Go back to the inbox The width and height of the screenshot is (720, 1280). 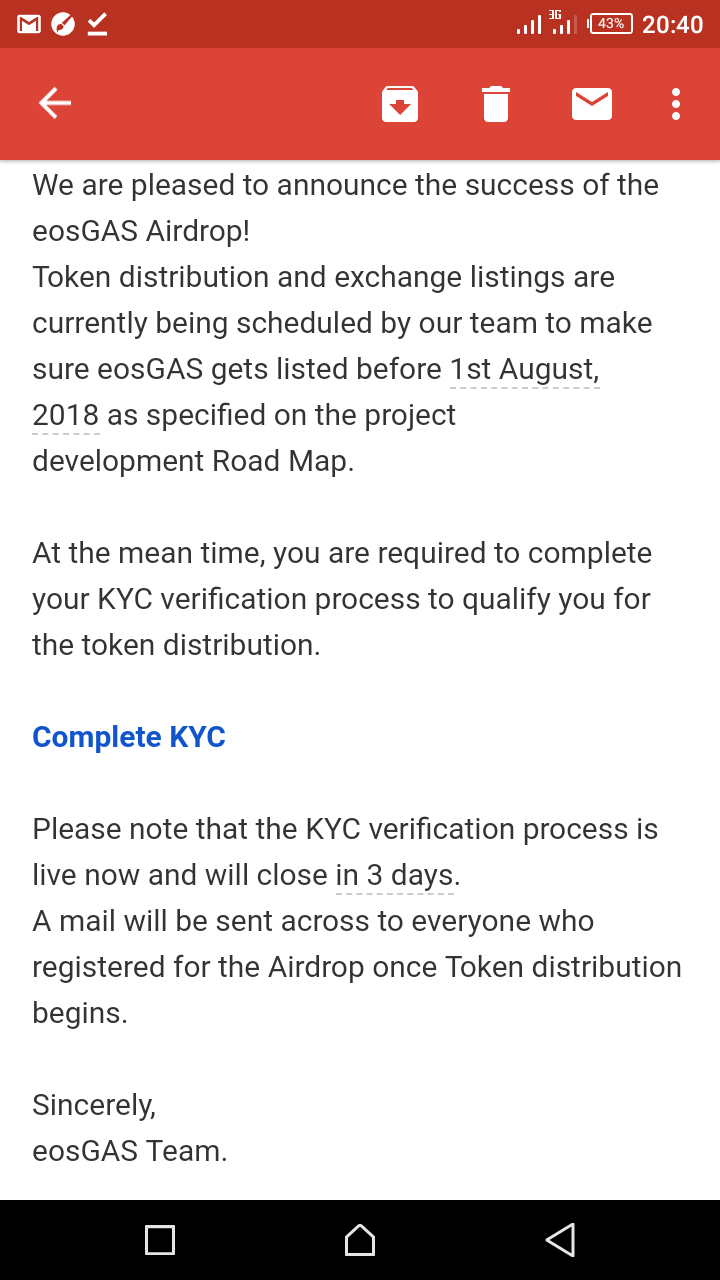[x=55, y=103]
